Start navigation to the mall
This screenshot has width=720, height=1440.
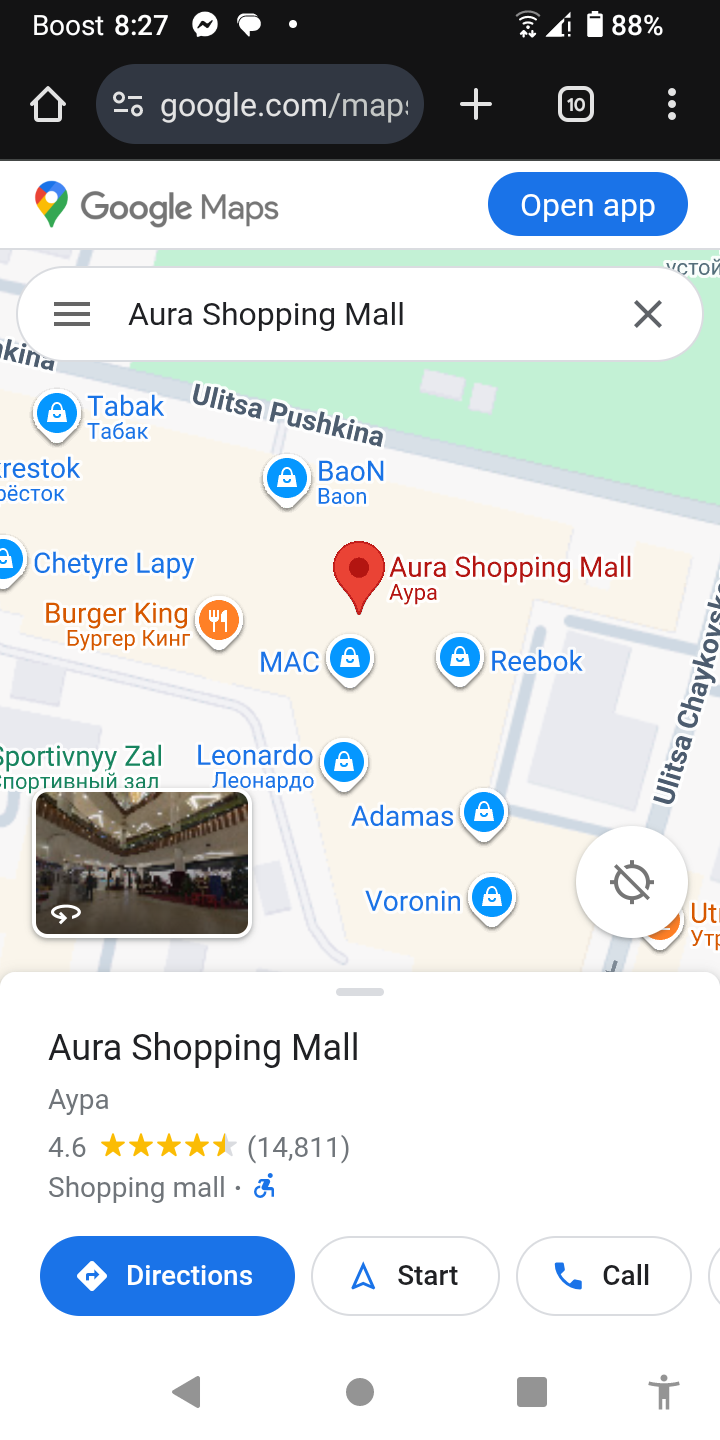coord(405,1276)
